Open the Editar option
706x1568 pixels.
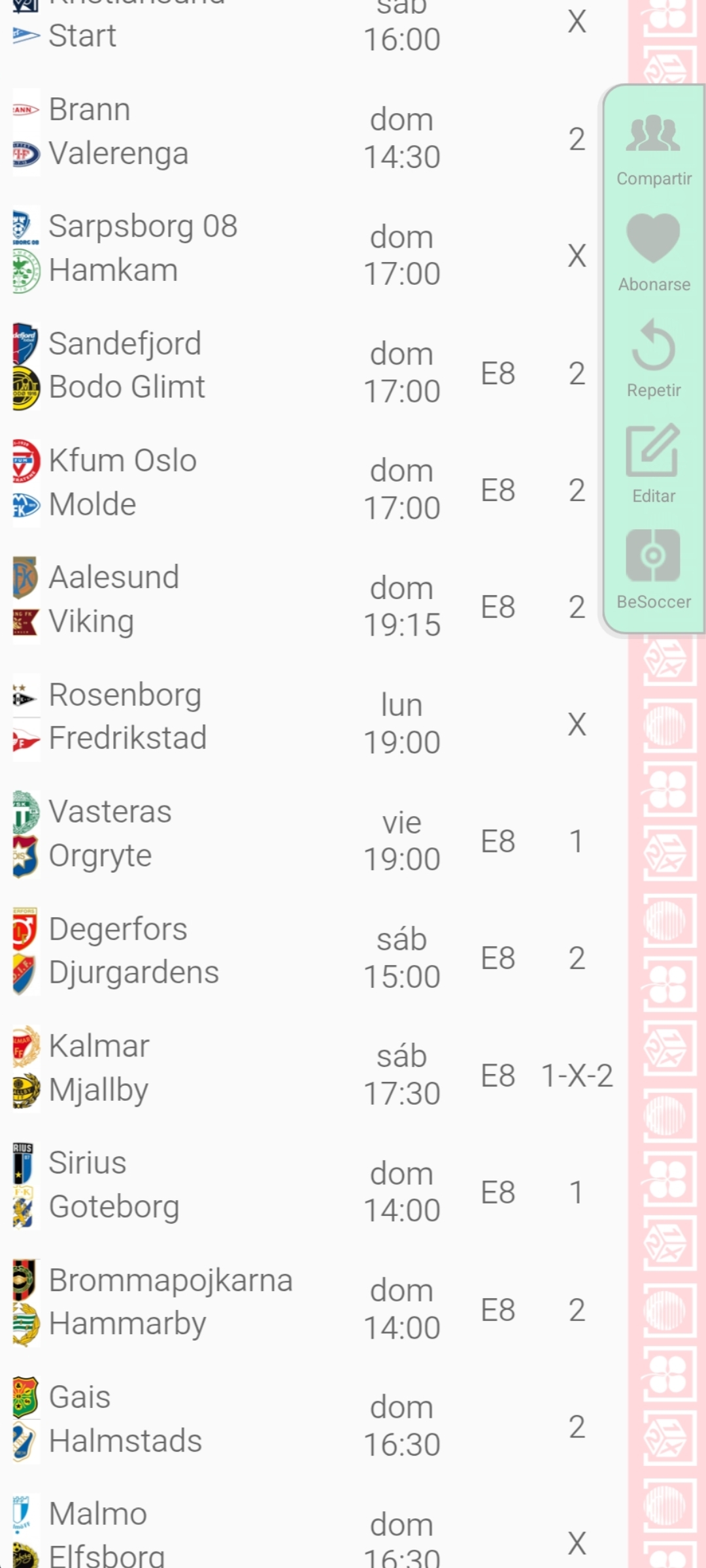(x=654, y=465)
